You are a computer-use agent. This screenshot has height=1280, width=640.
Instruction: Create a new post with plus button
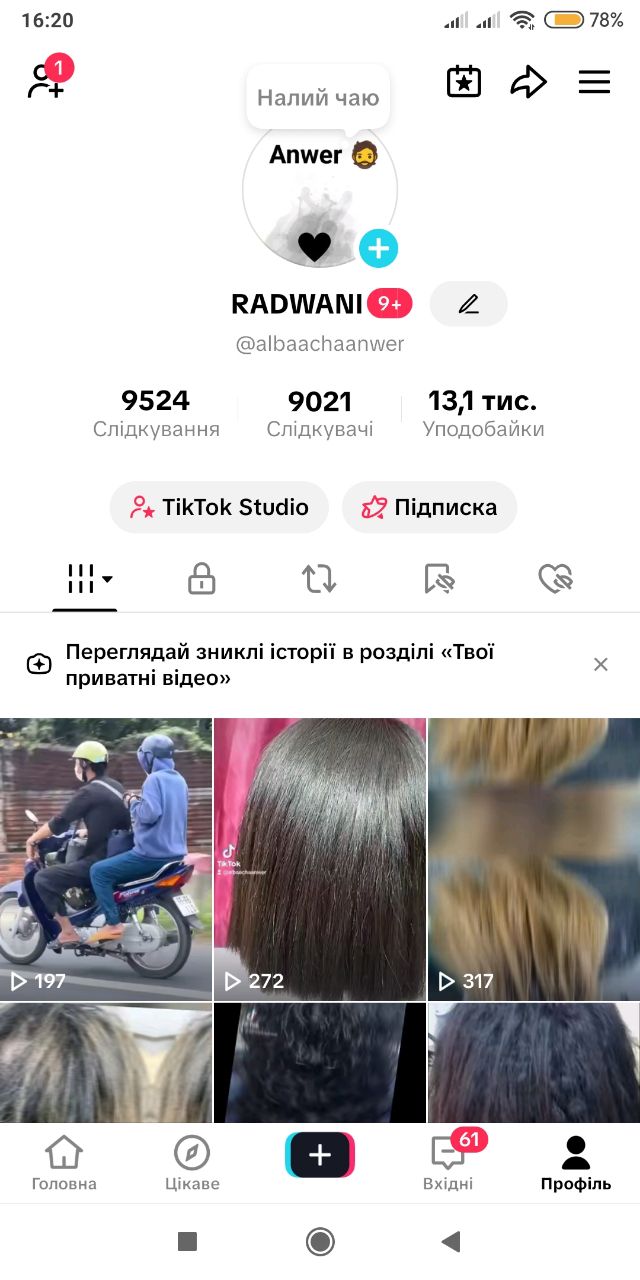tap(320, 1155)
